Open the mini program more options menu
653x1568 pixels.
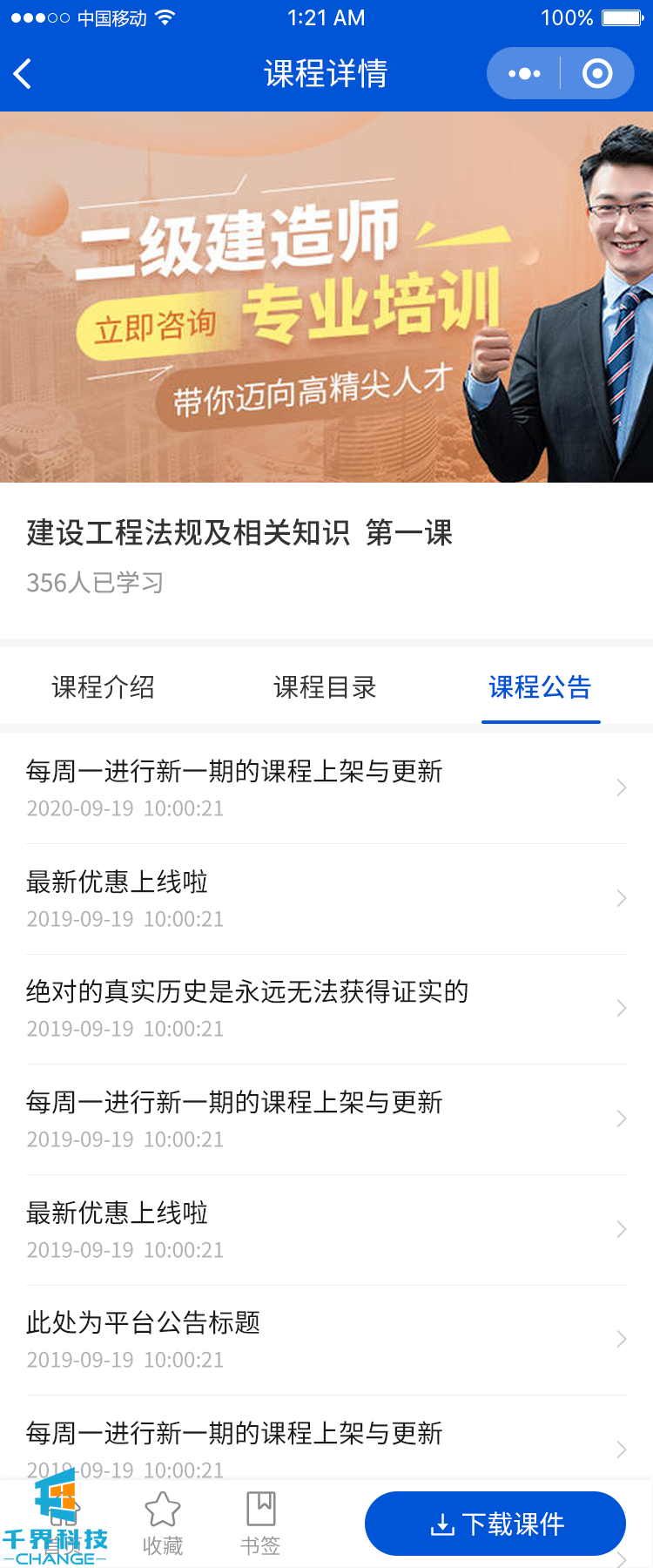[x=524, y=74]
